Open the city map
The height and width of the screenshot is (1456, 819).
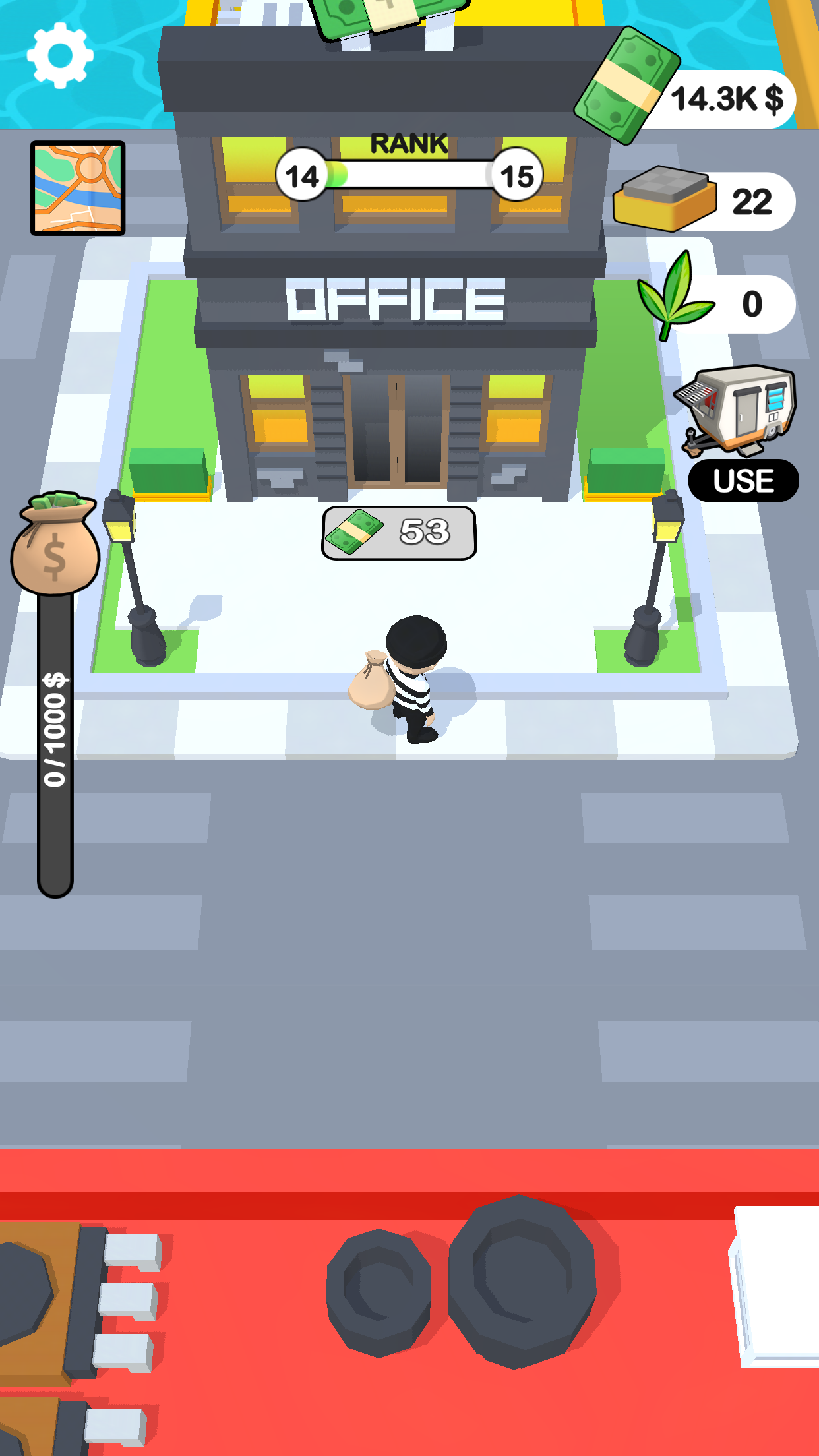point(78,188)
